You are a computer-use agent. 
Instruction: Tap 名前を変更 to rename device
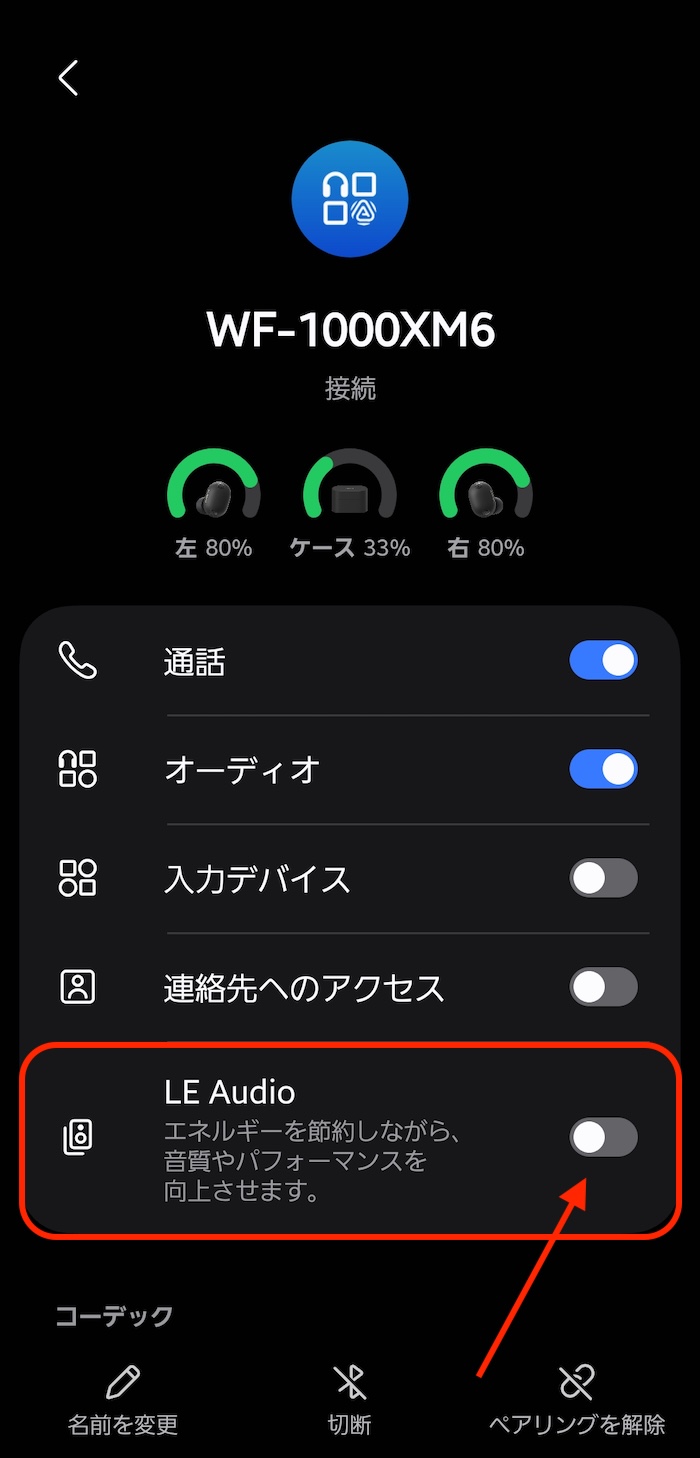(122, 1400)
